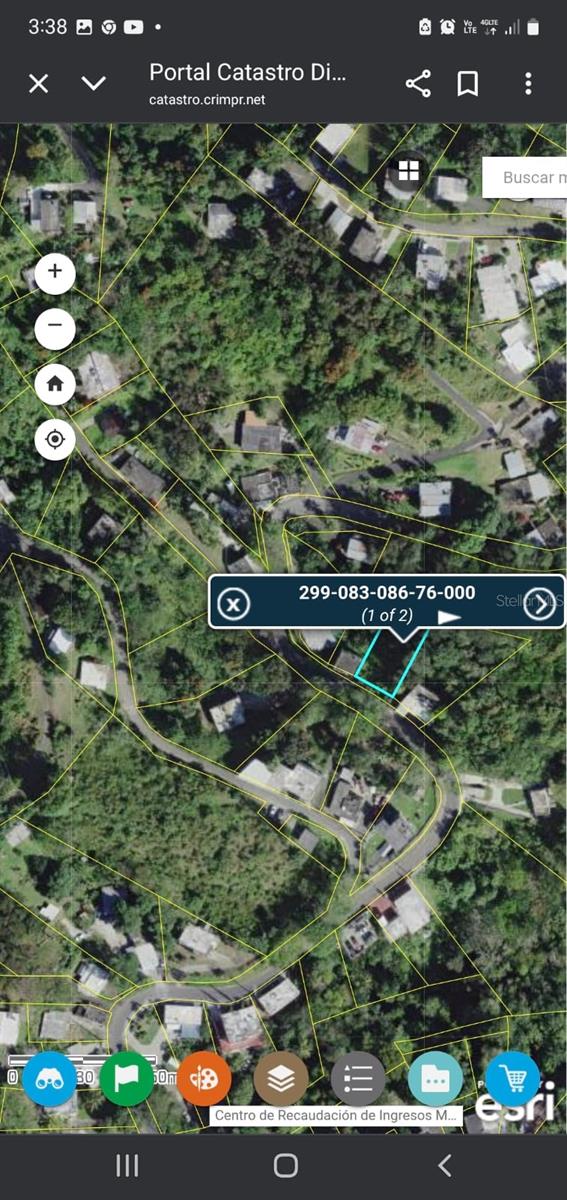Open the map layers tool
567x1200 pixels.
[x=281, y=1079]
